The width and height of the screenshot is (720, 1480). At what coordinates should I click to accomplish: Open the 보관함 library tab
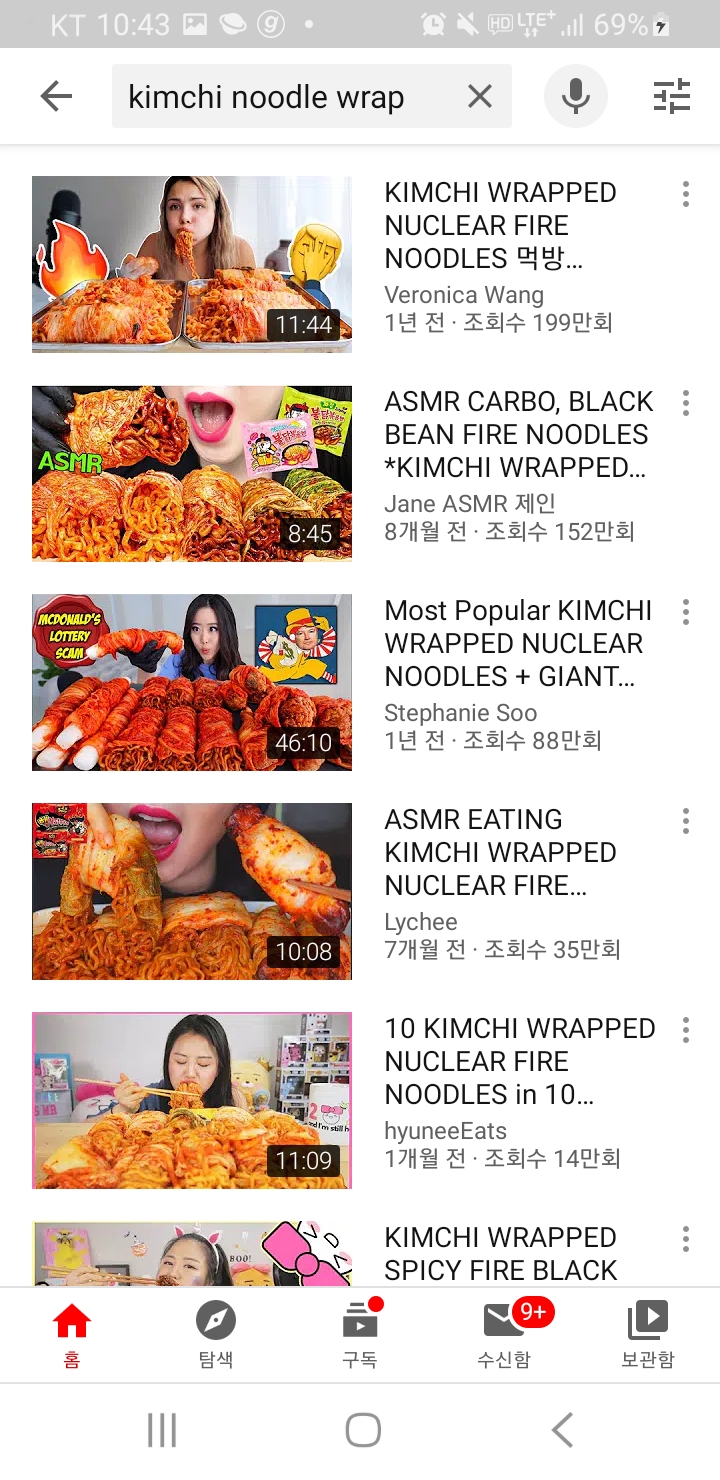pyautogui.click(x=648, y=1335)
